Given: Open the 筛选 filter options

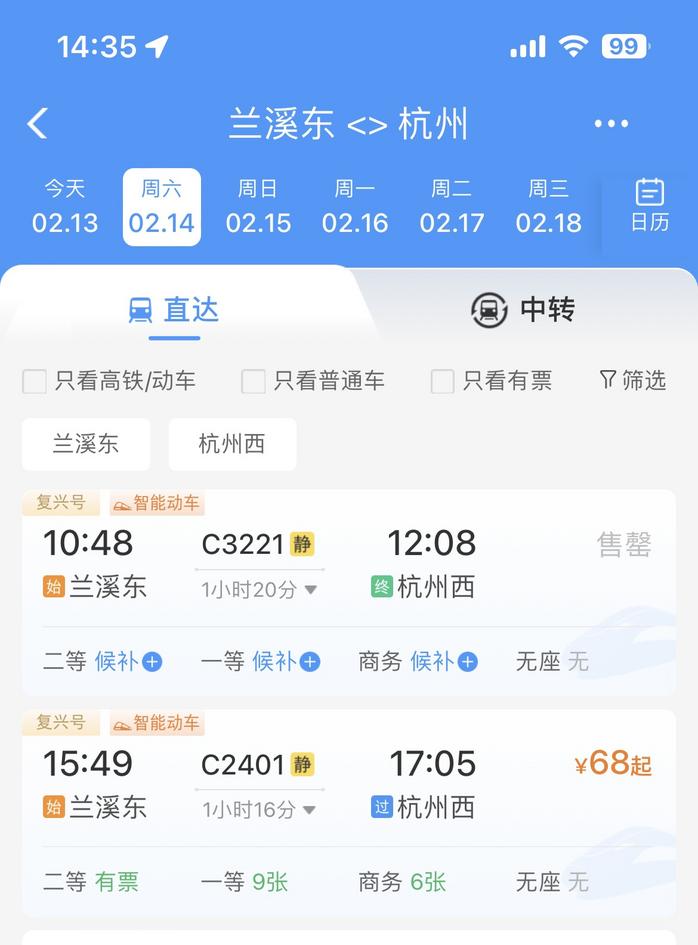Looking at the screenshot, I should tap(632, 380).
